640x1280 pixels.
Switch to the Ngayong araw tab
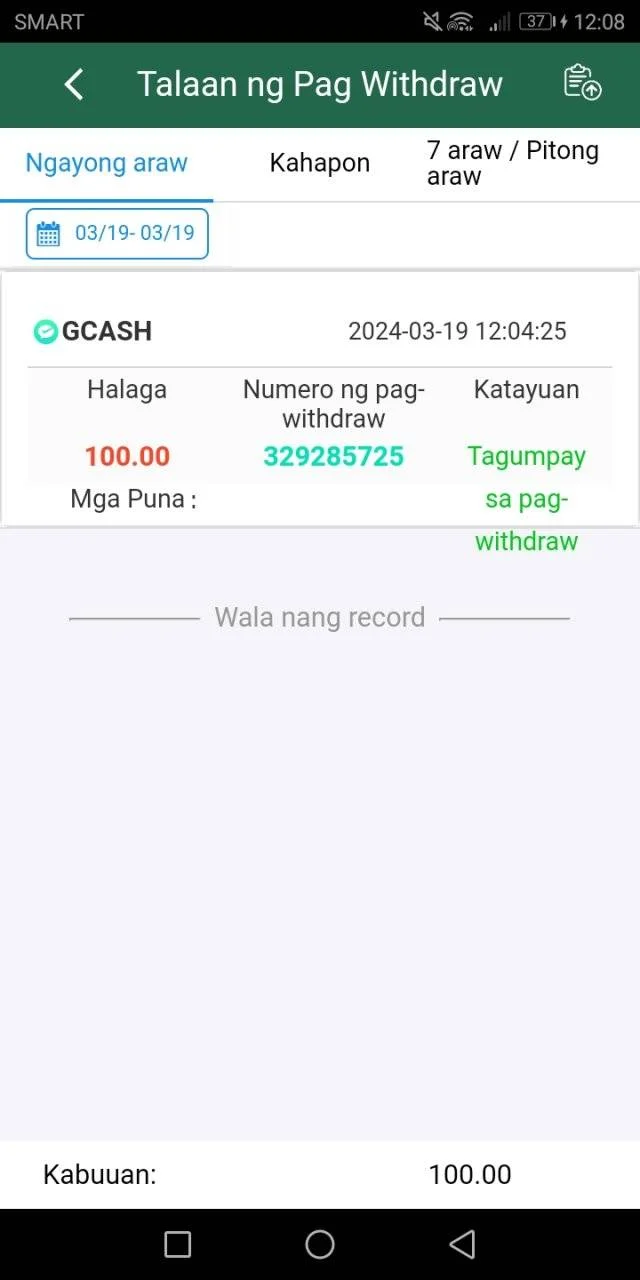click(x=107, y=164)
